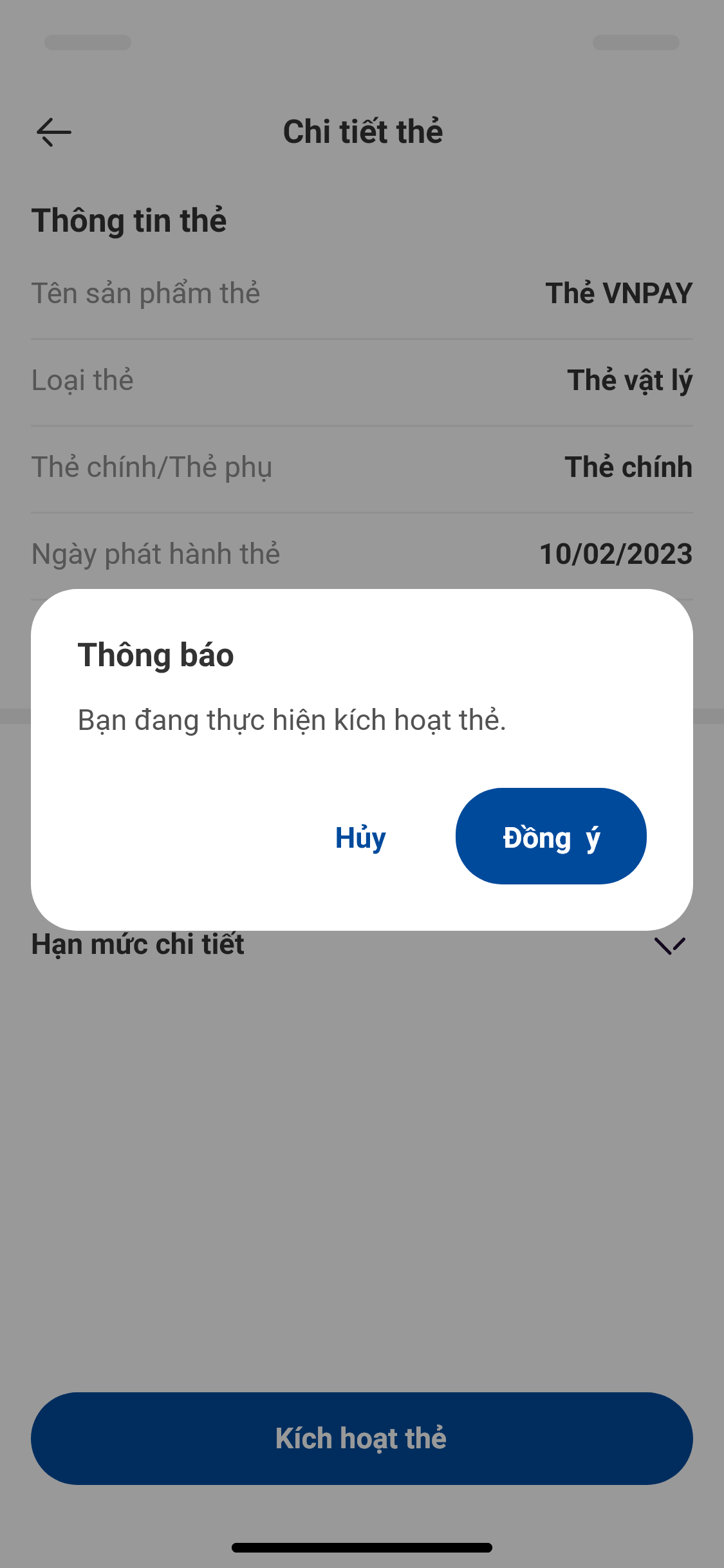Image resolution: width=724 pixels, height=1568 pixels.
Task: Confirm card activation with Đồng ý
Action: (551, 836)
